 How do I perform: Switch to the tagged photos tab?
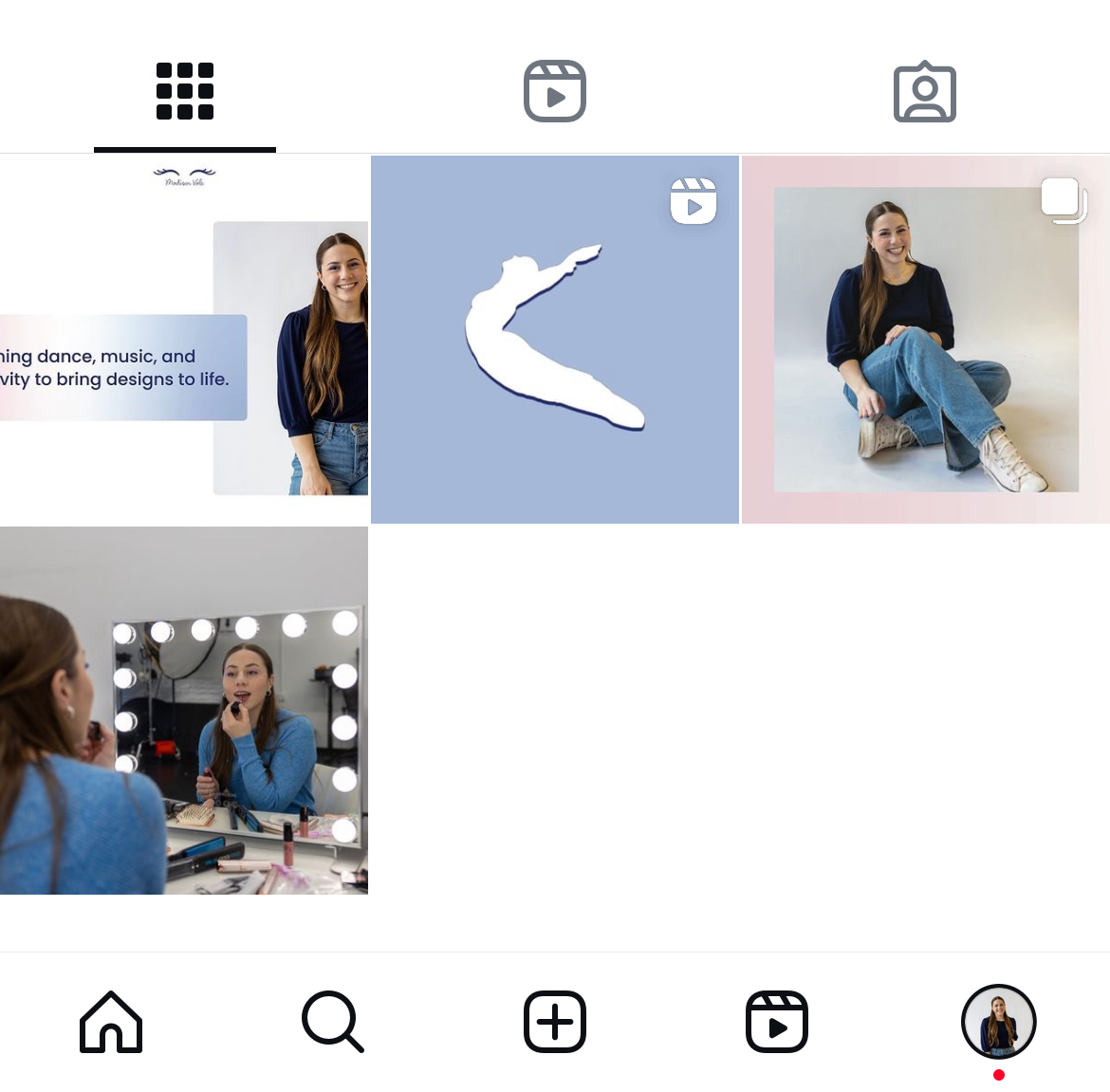(x=925, y=92)
